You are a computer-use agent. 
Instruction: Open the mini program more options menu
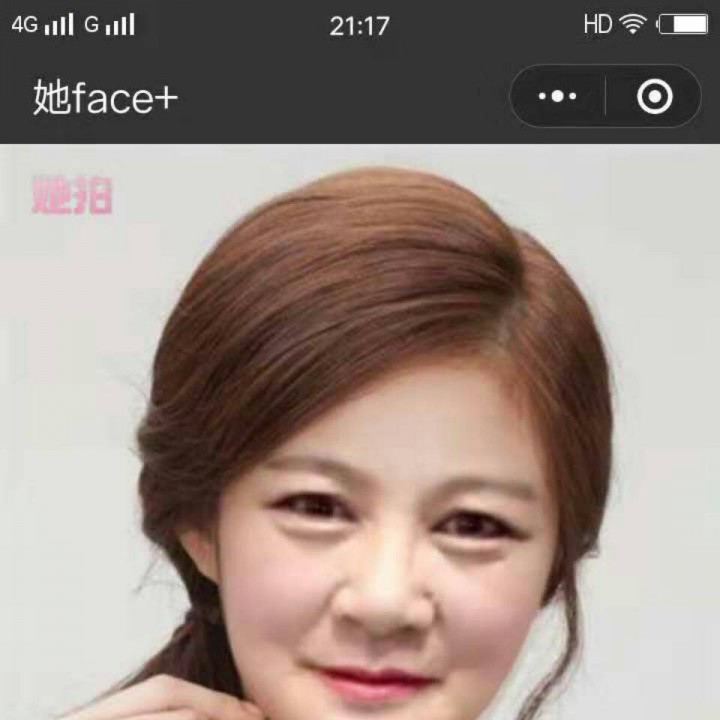tap(557, 96)
